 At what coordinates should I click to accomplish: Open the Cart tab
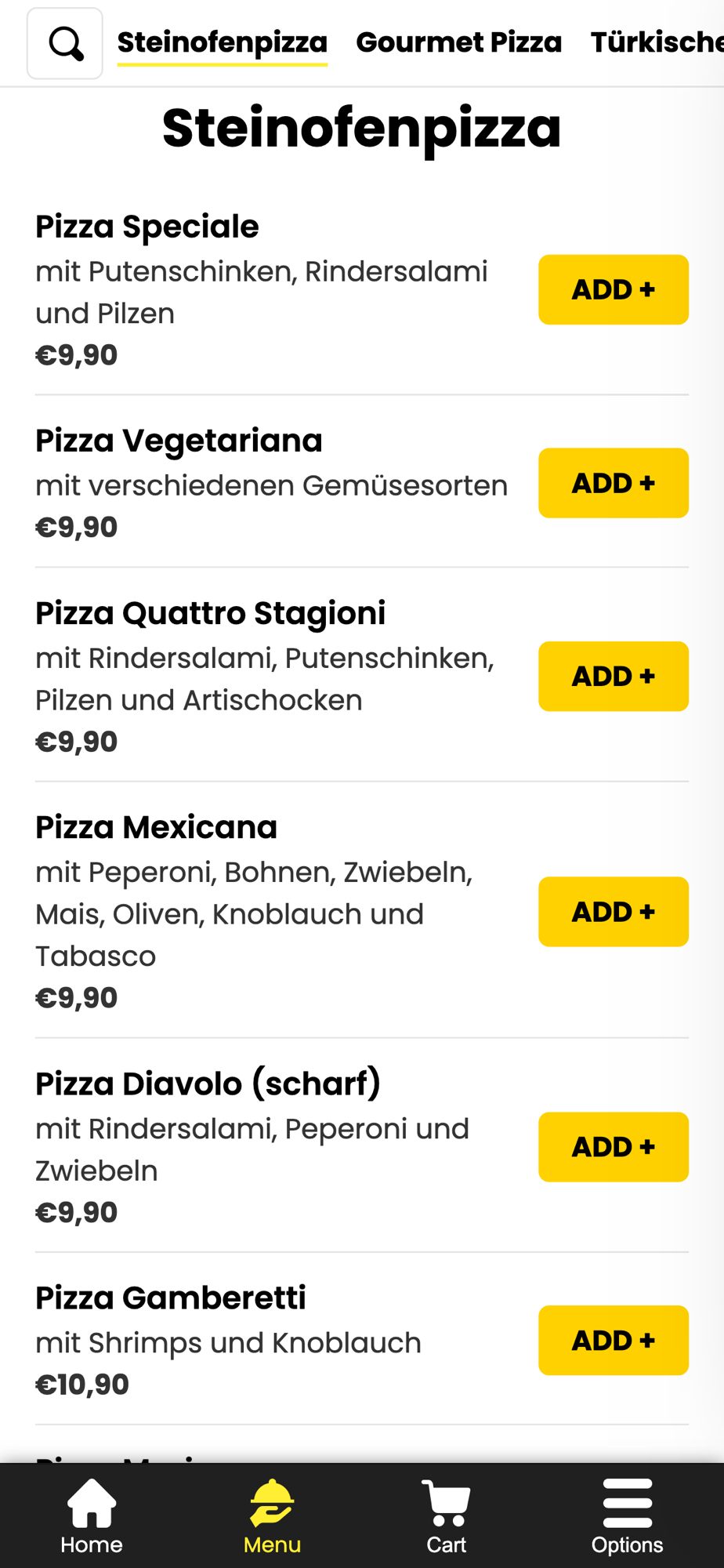[447, 1516]
